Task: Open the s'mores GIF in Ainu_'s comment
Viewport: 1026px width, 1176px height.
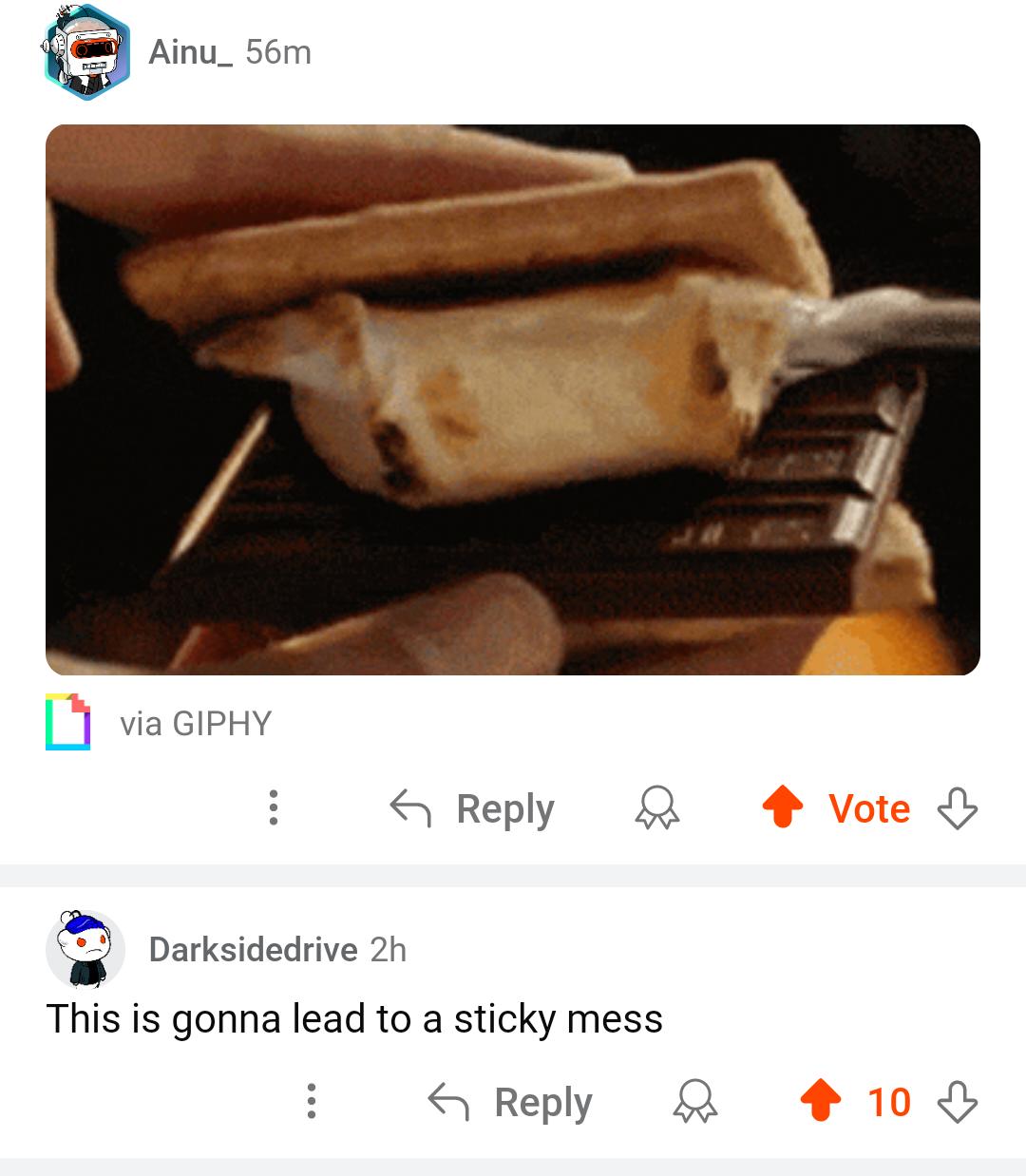Action: 513,399
